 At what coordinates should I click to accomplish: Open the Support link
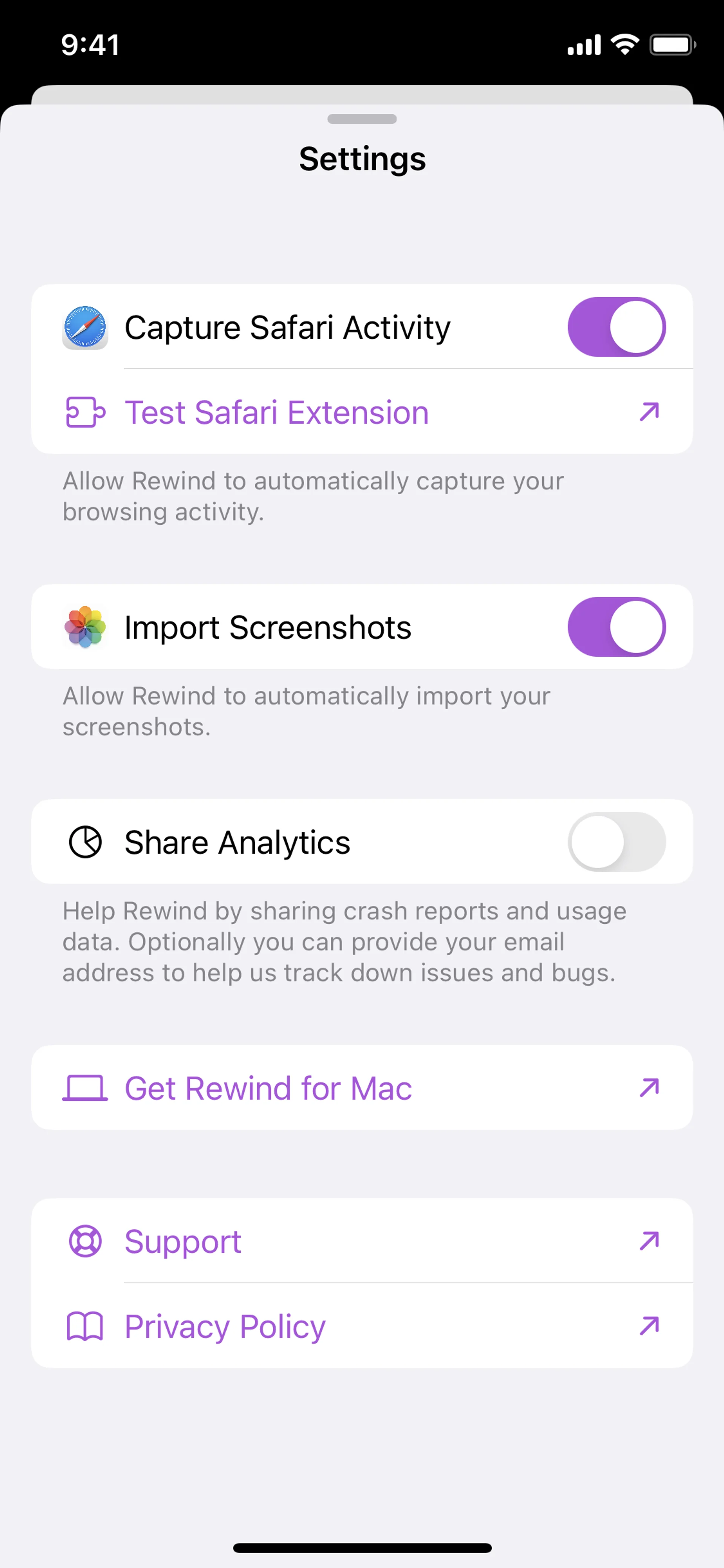(362, 1241)
